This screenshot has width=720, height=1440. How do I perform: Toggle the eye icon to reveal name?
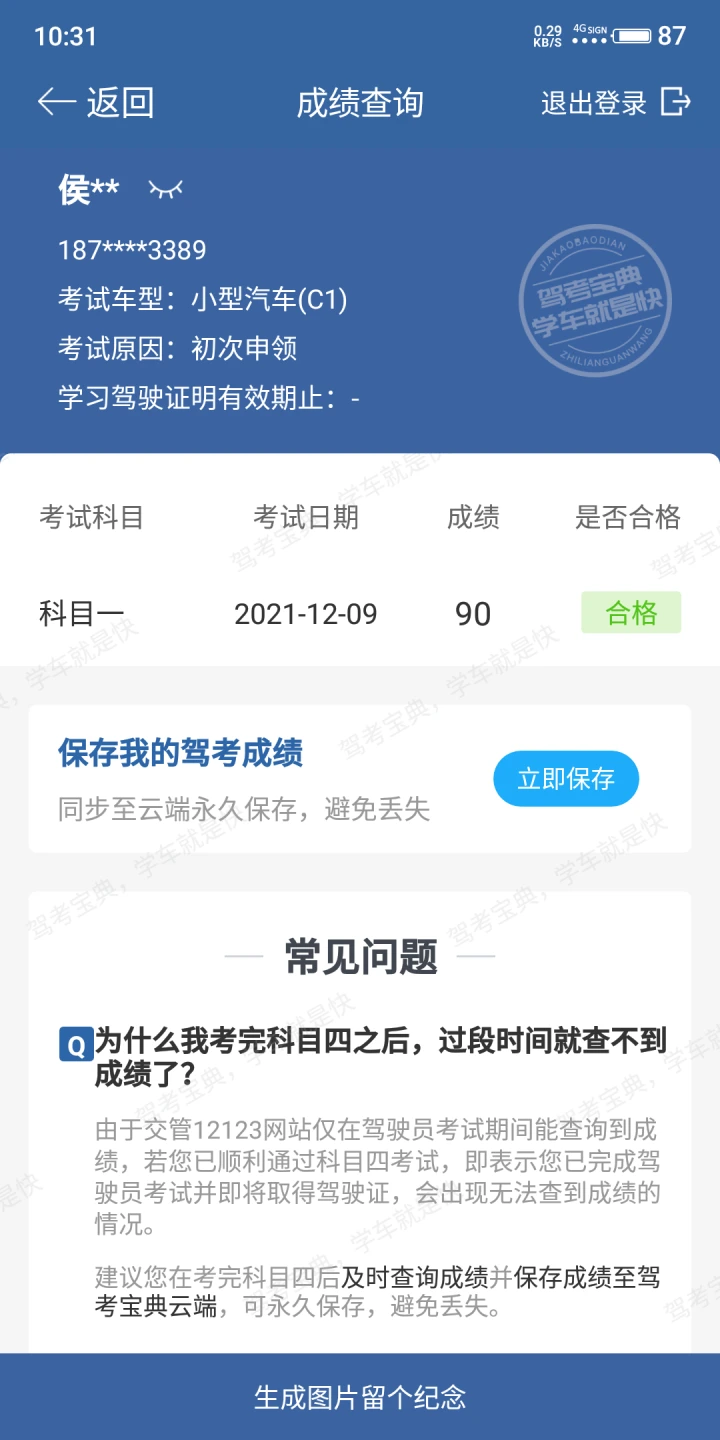click(166, 188)
